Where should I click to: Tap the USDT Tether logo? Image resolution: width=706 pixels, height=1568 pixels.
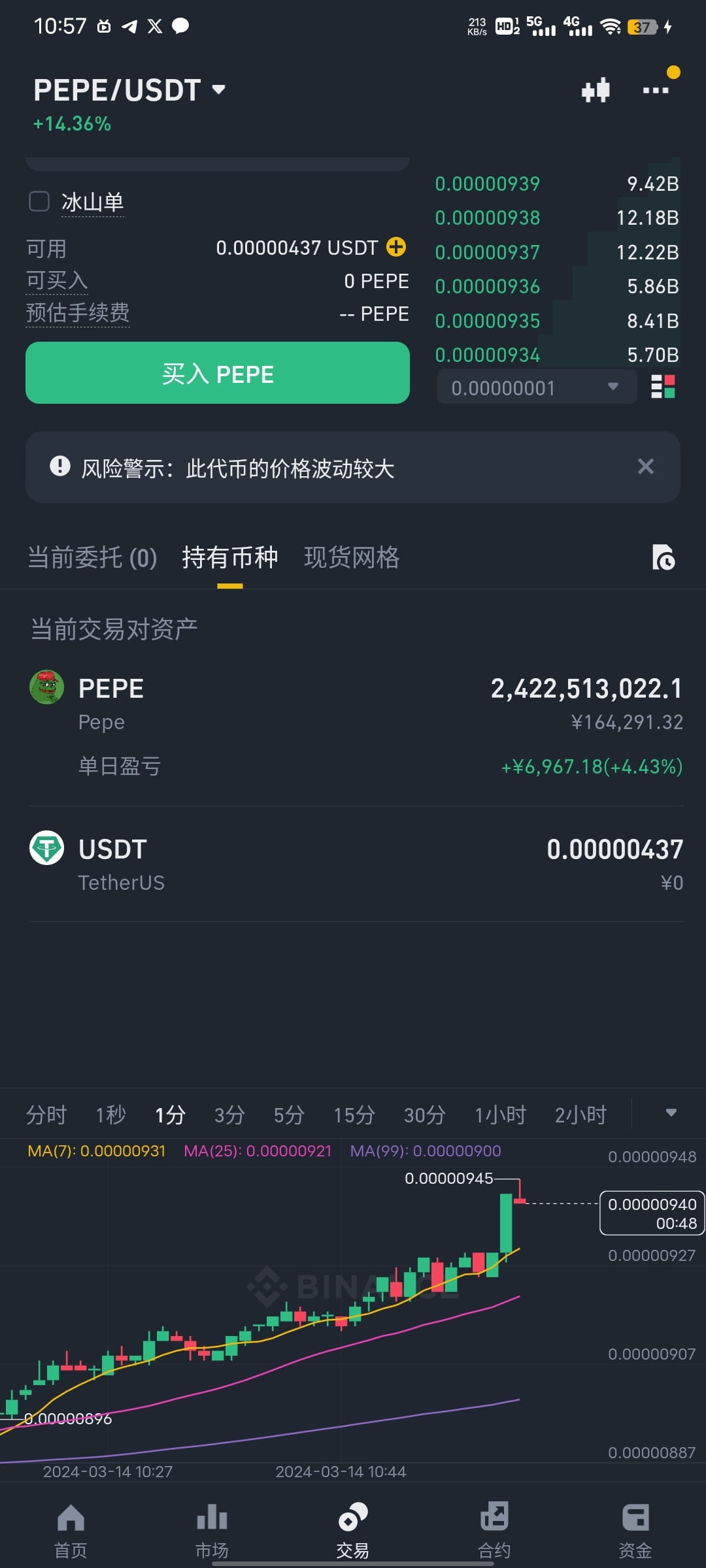click(x=47, y=848)
